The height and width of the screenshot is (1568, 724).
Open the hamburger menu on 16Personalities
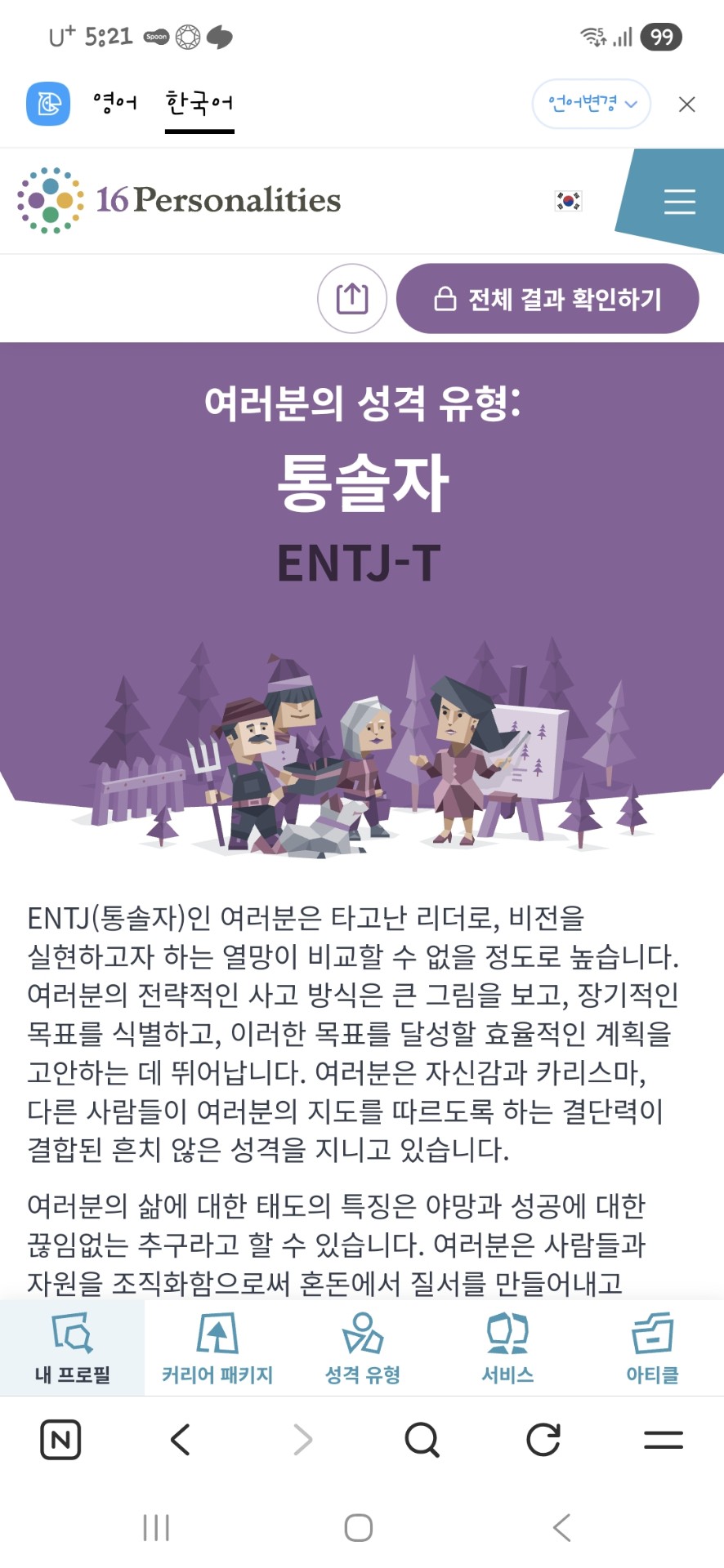pos(679,201)
